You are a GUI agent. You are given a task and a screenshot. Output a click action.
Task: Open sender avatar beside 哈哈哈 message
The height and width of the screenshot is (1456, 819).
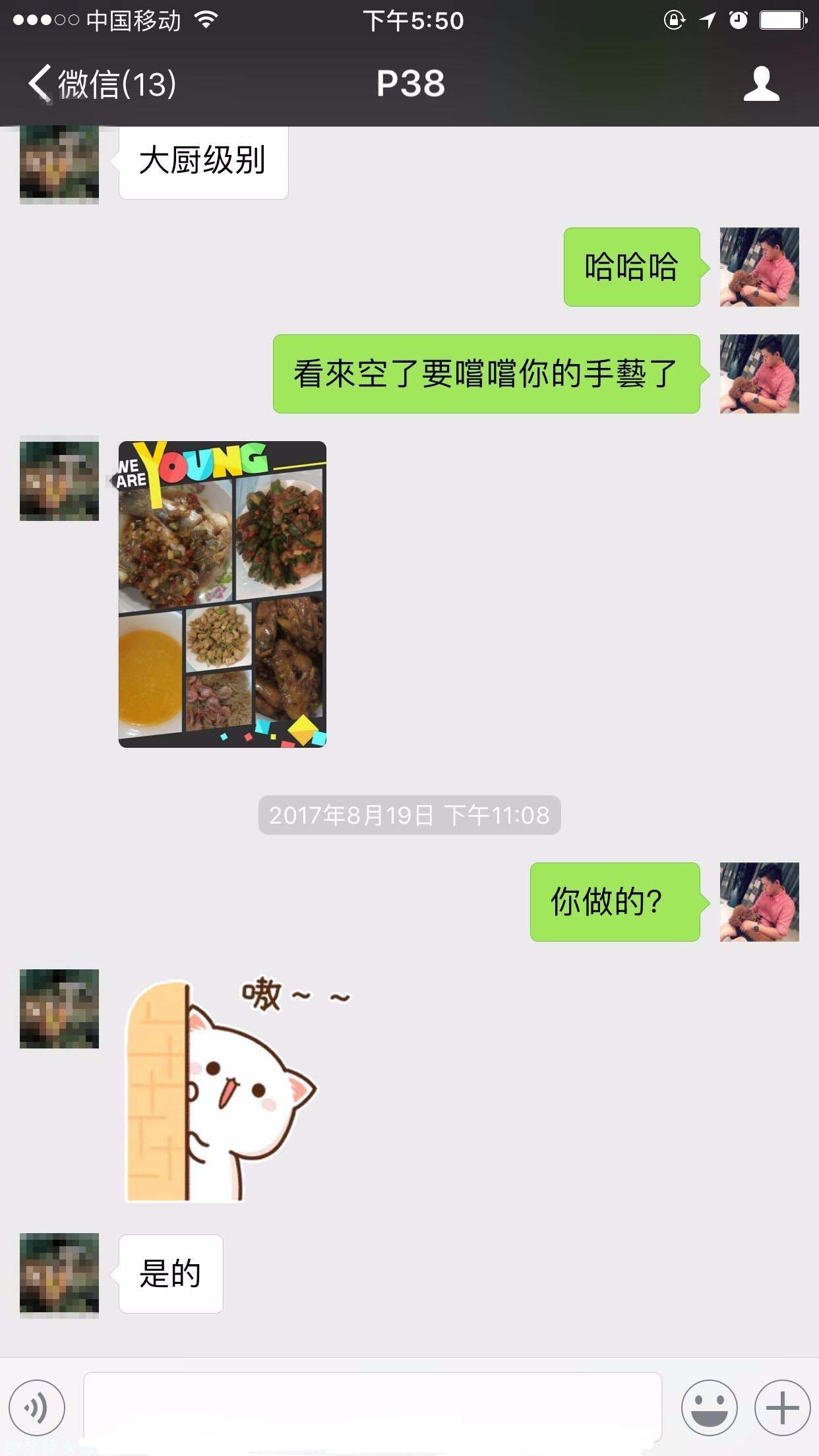(759, 267)
